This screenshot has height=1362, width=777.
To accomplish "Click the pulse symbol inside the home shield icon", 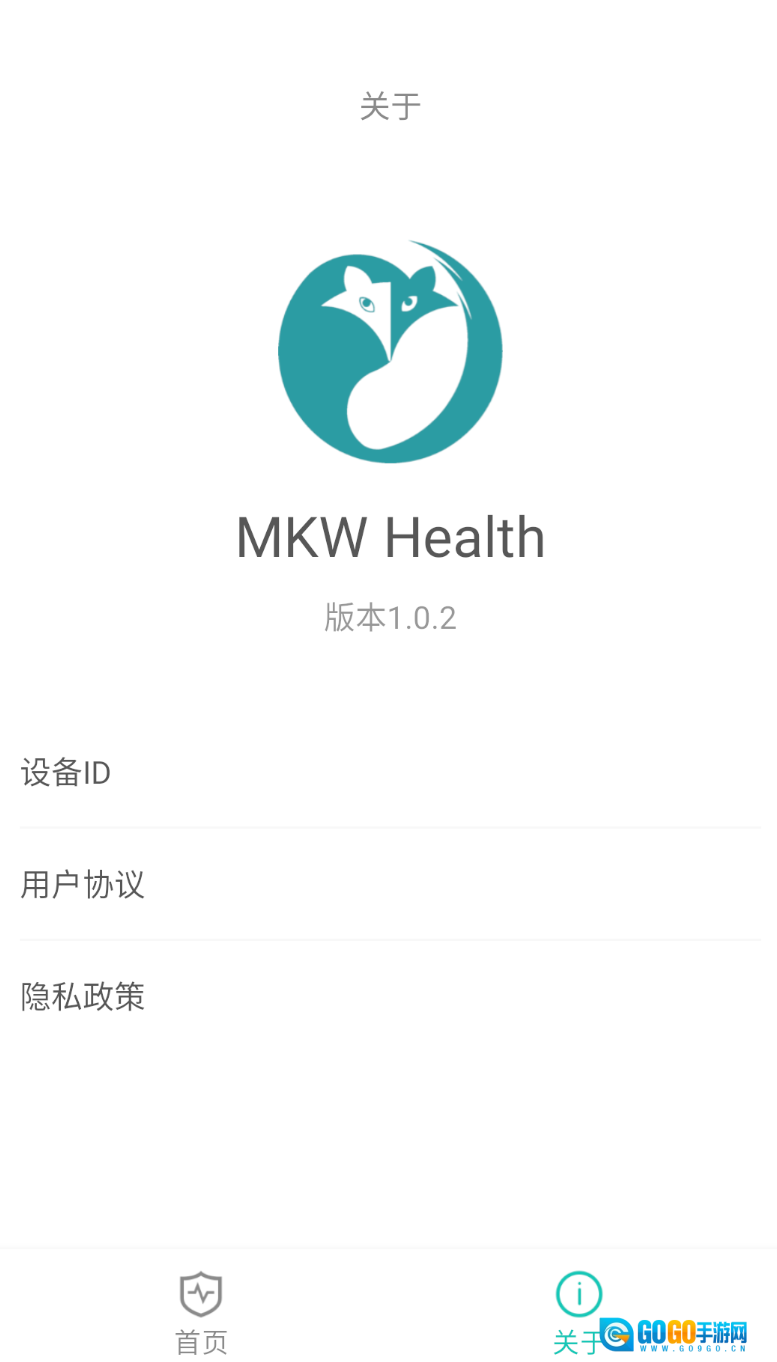I will tap(200, 1291).
